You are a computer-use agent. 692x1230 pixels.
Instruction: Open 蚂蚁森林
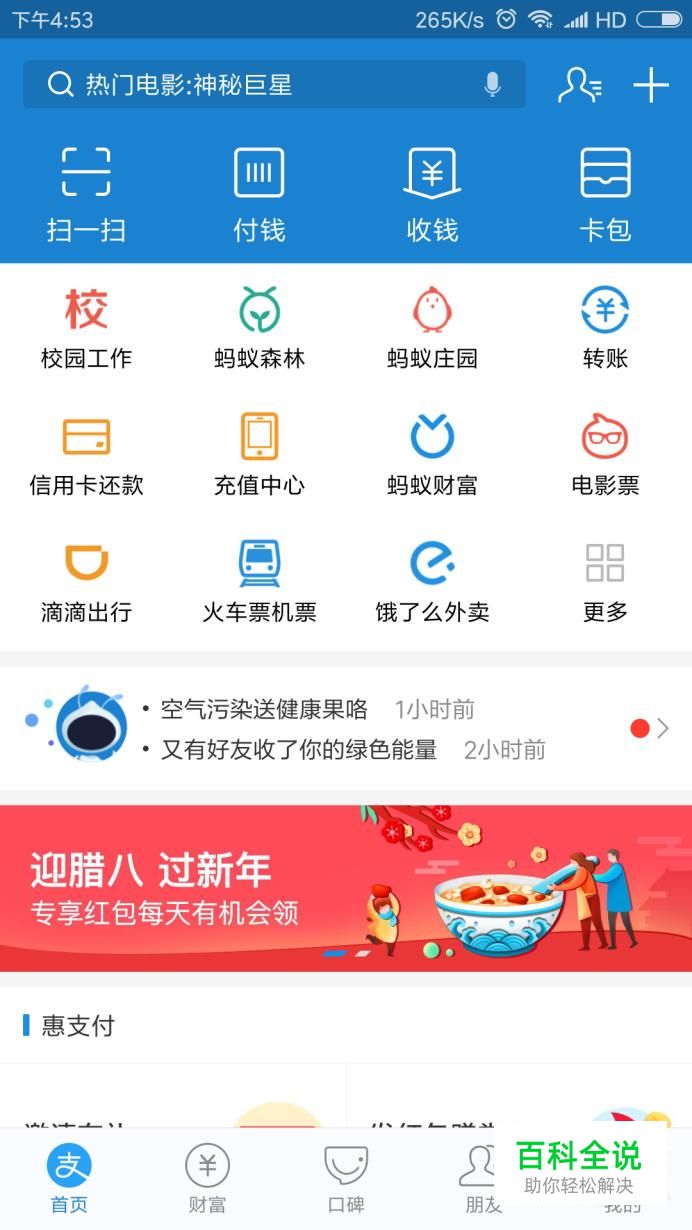(x=259, y=327)
